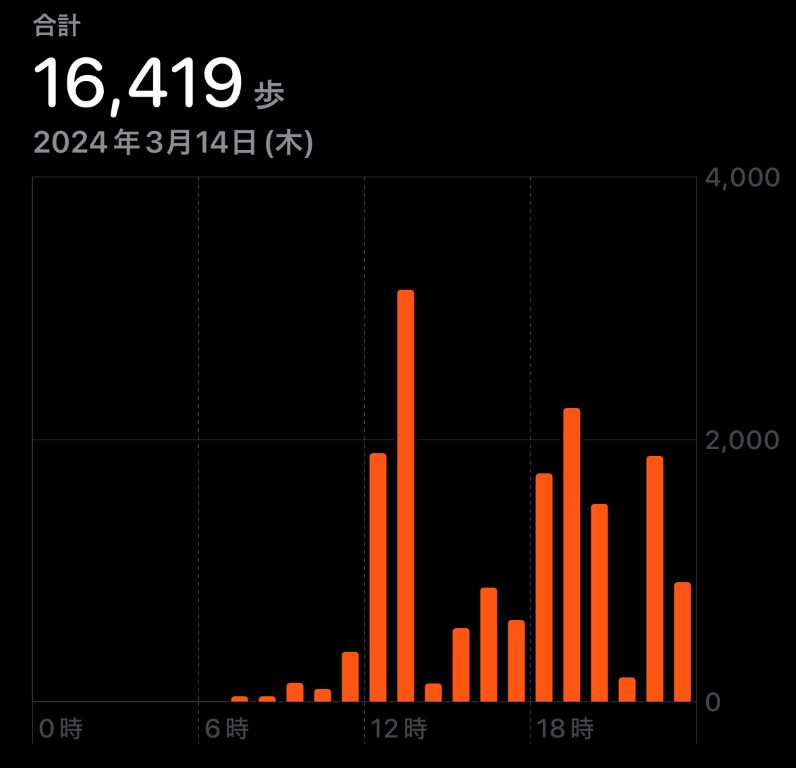Select the tallest bar after 12時

[x=405, y=495]
